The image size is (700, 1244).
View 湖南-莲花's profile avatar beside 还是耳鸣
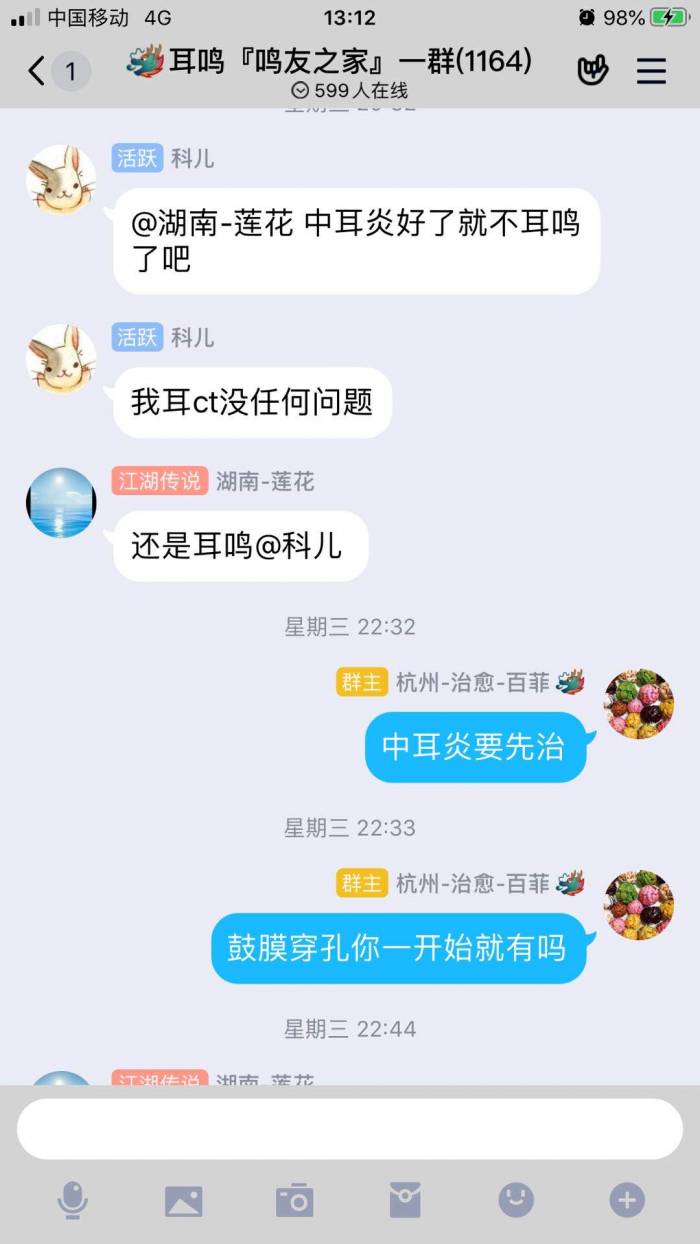pos(61,503)
